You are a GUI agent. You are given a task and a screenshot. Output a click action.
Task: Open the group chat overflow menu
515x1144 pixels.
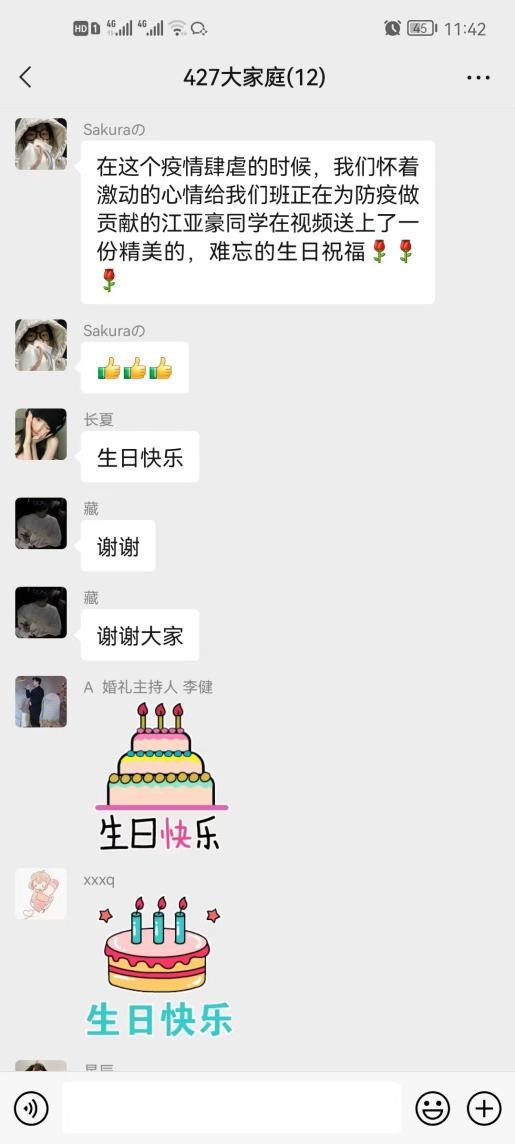pos(479,77)
